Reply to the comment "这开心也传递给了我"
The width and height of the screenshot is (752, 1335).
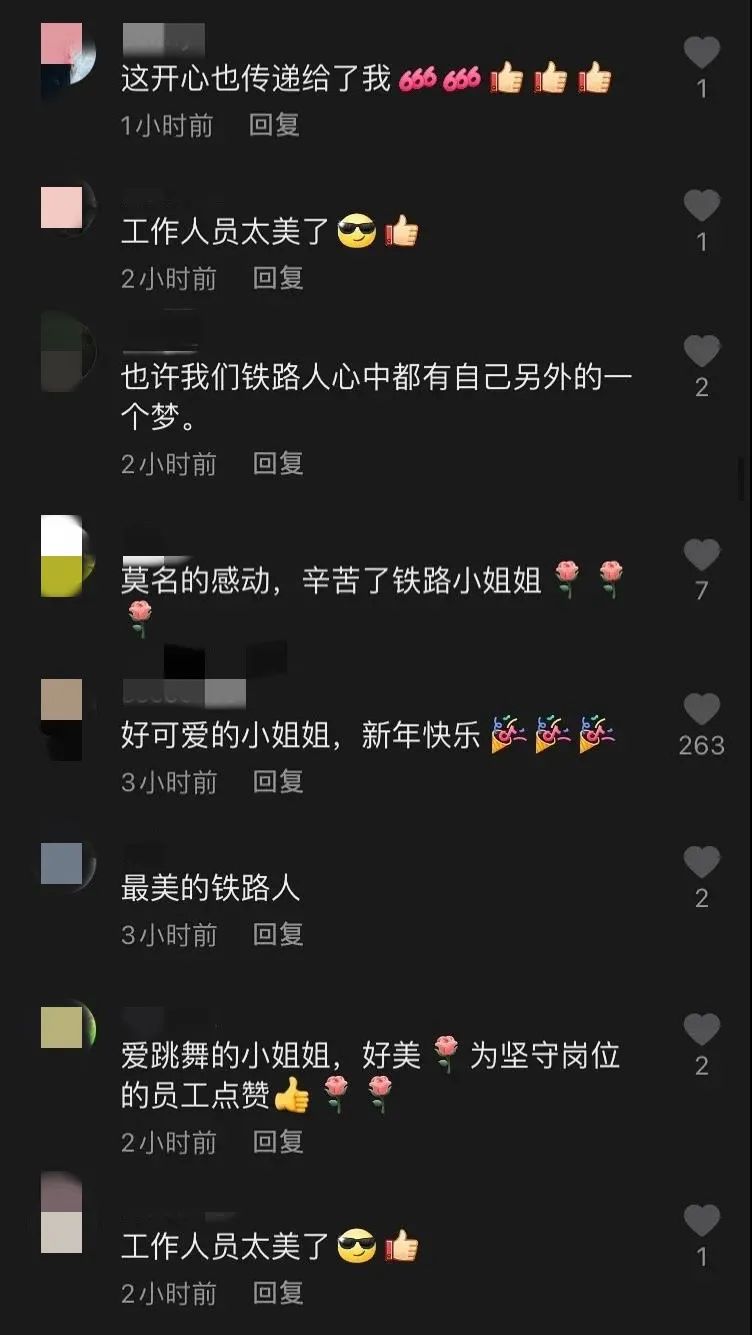[274, 125]
